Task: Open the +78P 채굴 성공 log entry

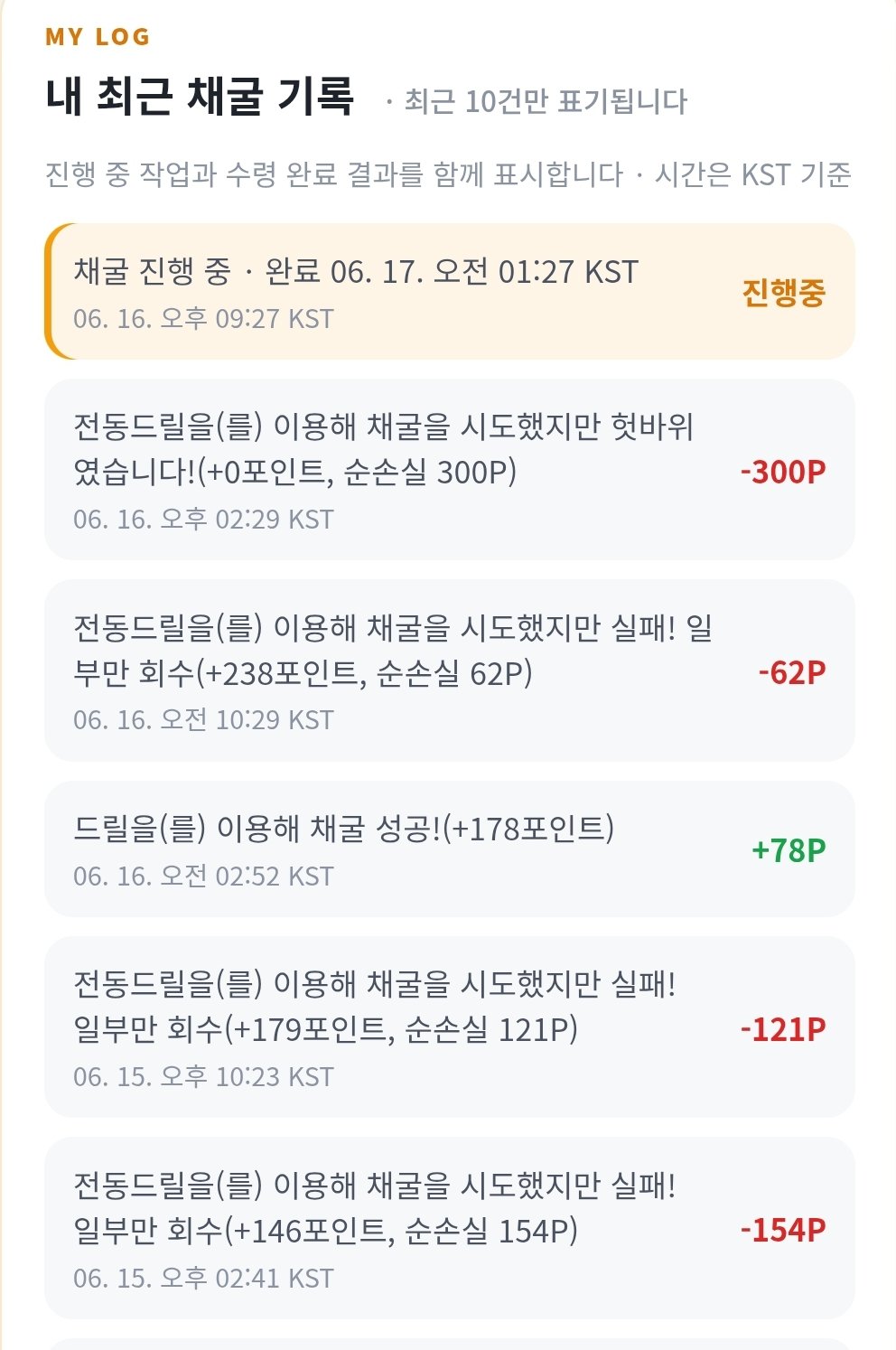Action: tap(449, 849)
